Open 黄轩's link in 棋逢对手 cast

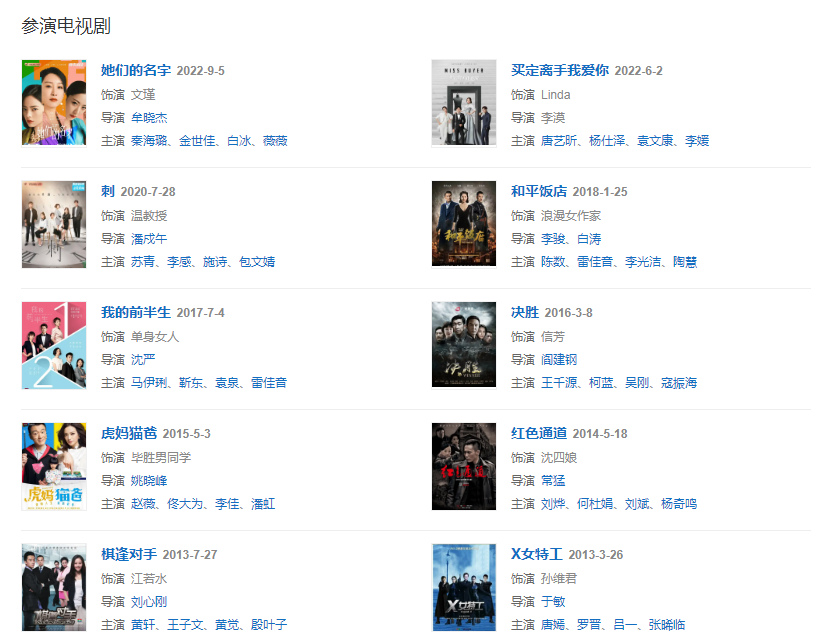pos(143,625)
